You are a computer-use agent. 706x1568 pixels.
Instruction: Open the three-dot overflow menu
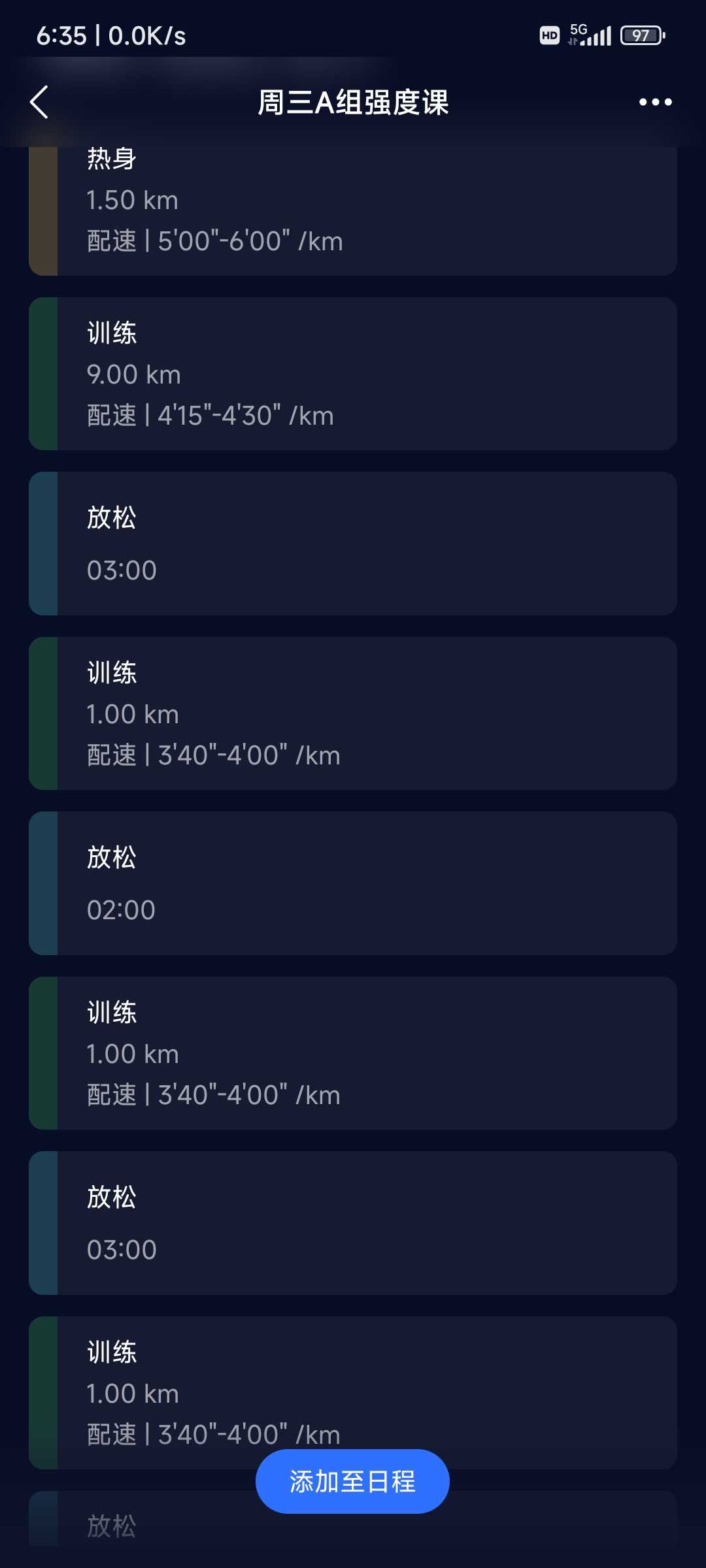(655, 102)
